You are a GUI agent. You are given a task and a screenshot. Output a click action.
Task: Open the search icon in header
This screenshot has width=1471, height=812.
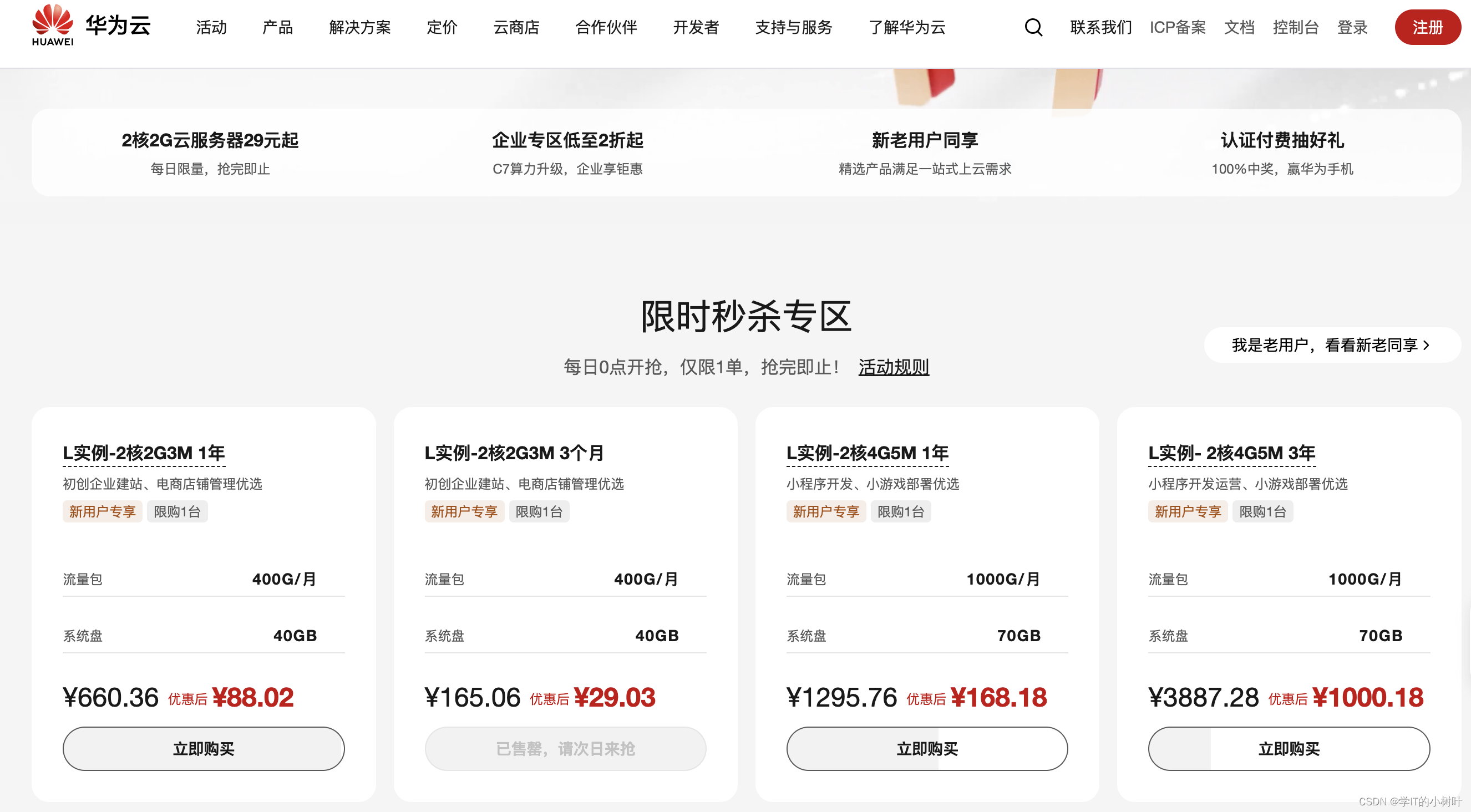[x=1033, y=27]
